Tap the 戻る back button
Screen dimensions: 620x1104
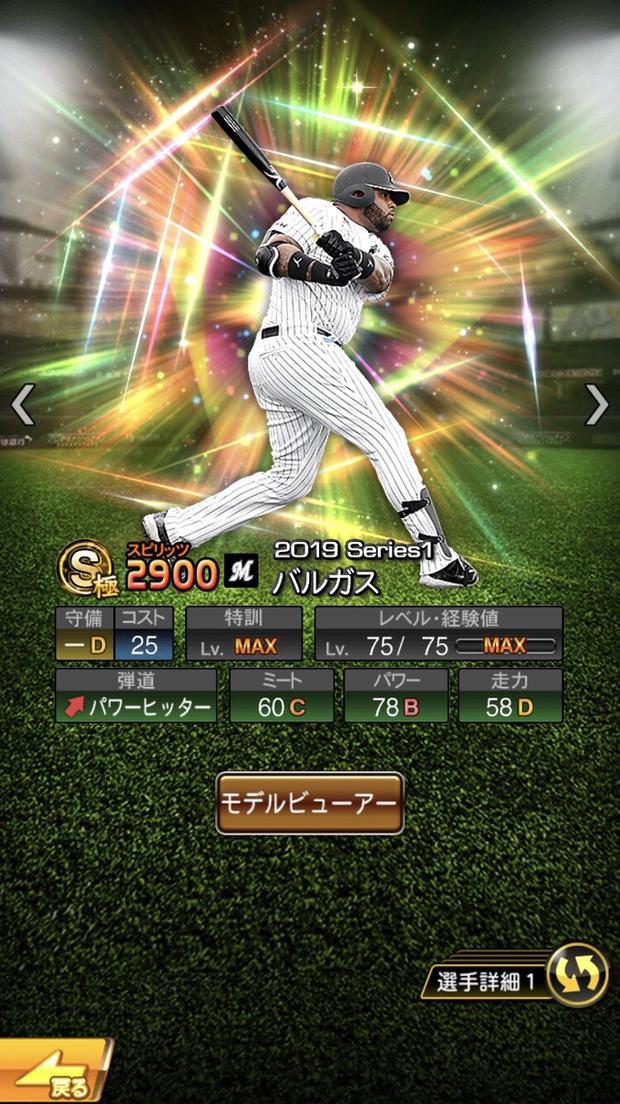[56, 1070]
